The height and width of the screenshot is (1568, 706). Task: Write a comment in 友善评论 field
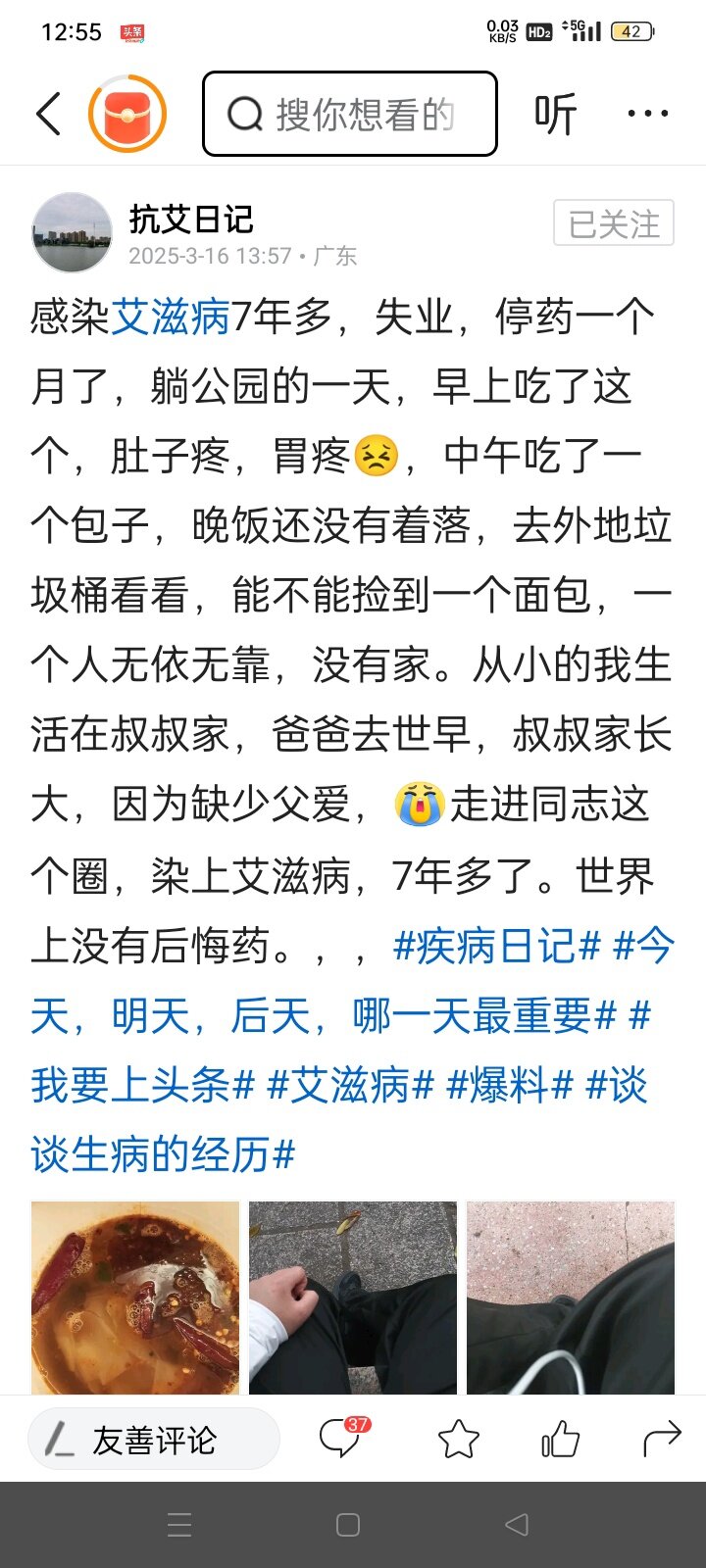click(154, 1440)
